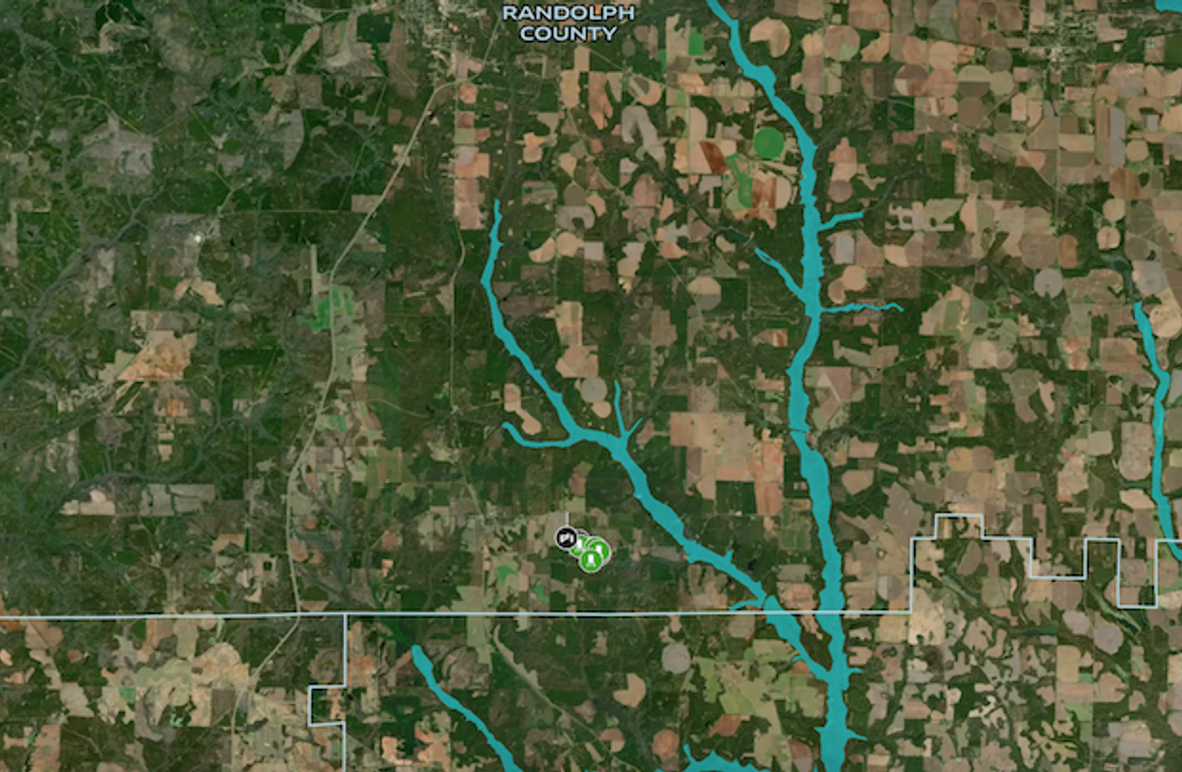This screenshot has height=772, width=1182.
Task: Select the front-most green stand waypoint marker
Action: (x=591, y=559)
